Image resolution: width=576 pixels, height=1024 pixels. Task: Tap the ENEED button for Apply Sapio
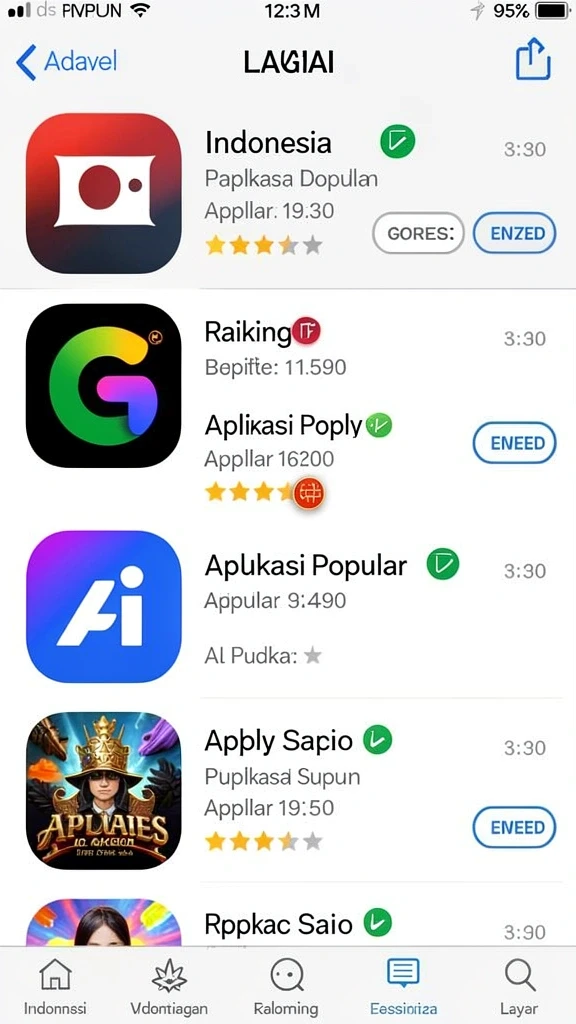(x=514, y=827)
